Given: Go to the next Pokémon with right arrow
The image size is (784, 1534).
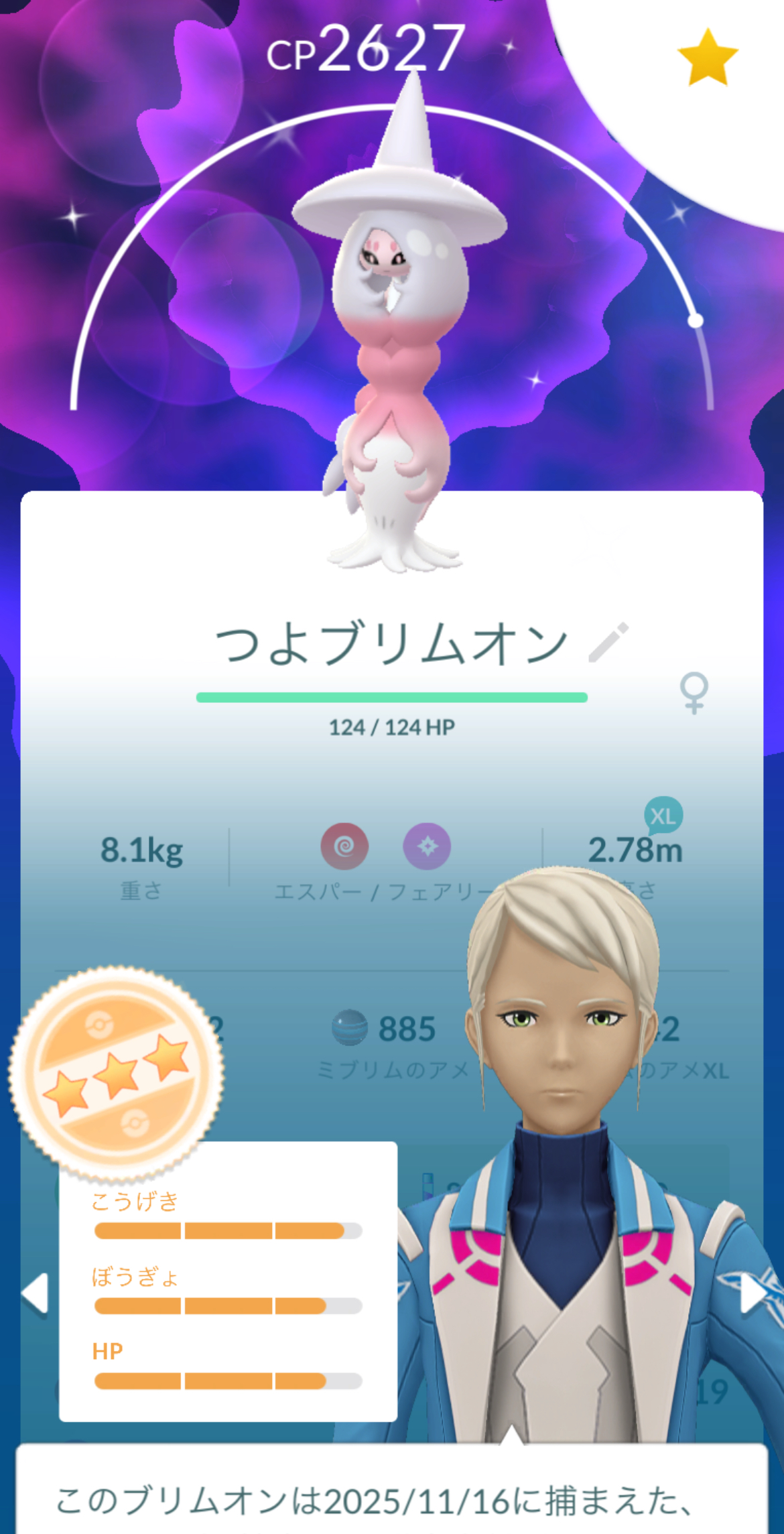Looking at the screenshot, I should pos(753,1293).
